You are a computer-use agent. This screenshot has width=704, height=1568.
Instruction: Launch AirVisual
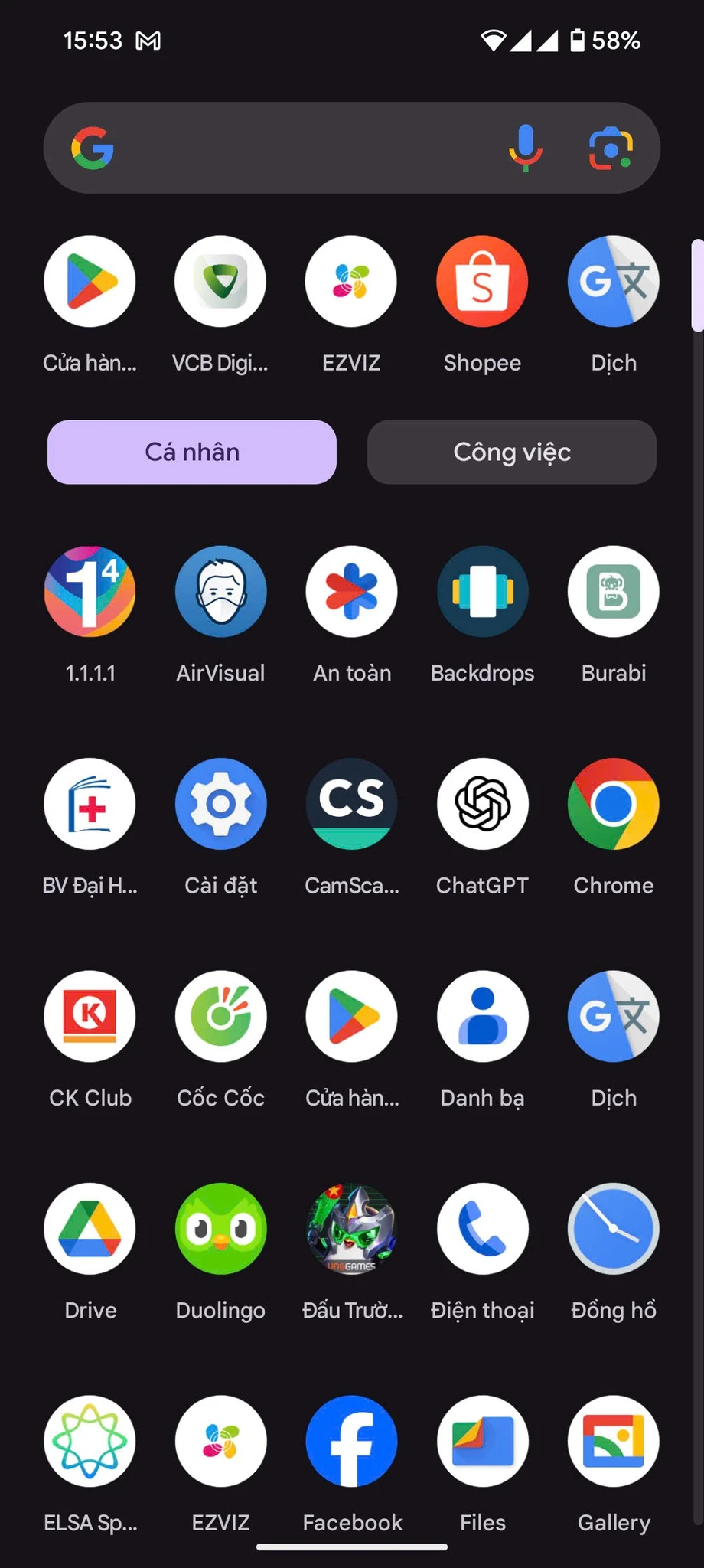(220, 592)
